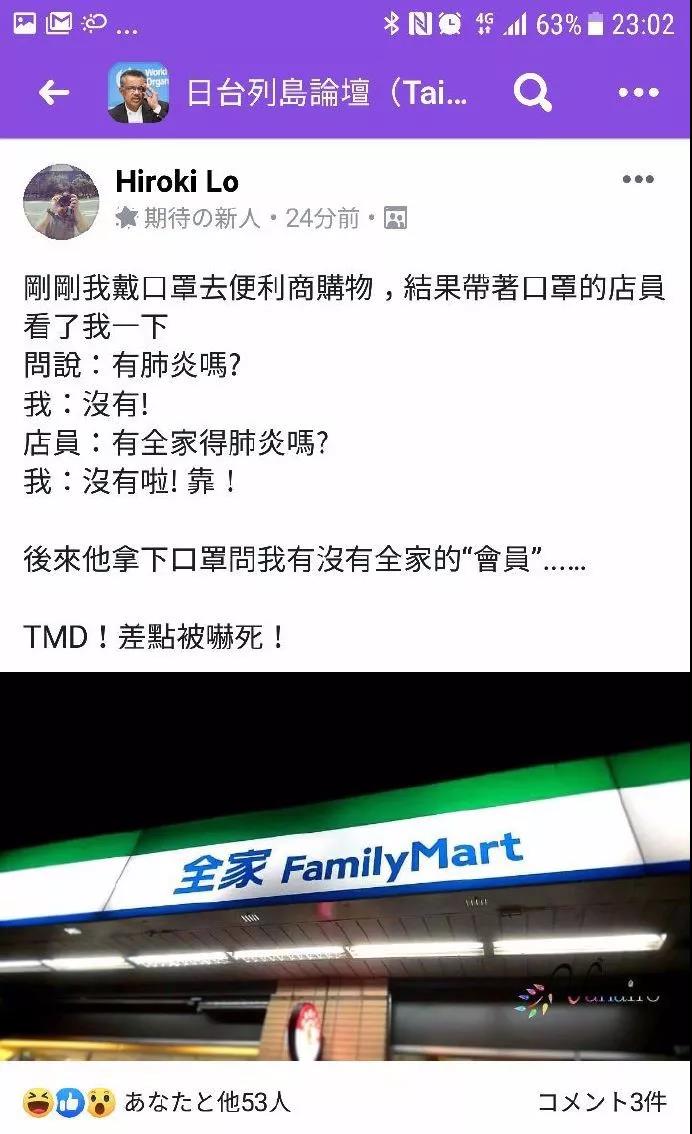Open post options for Hiroki Lo's post
The height and width of the screenshot is (1134, 692).
pos(638,179)
